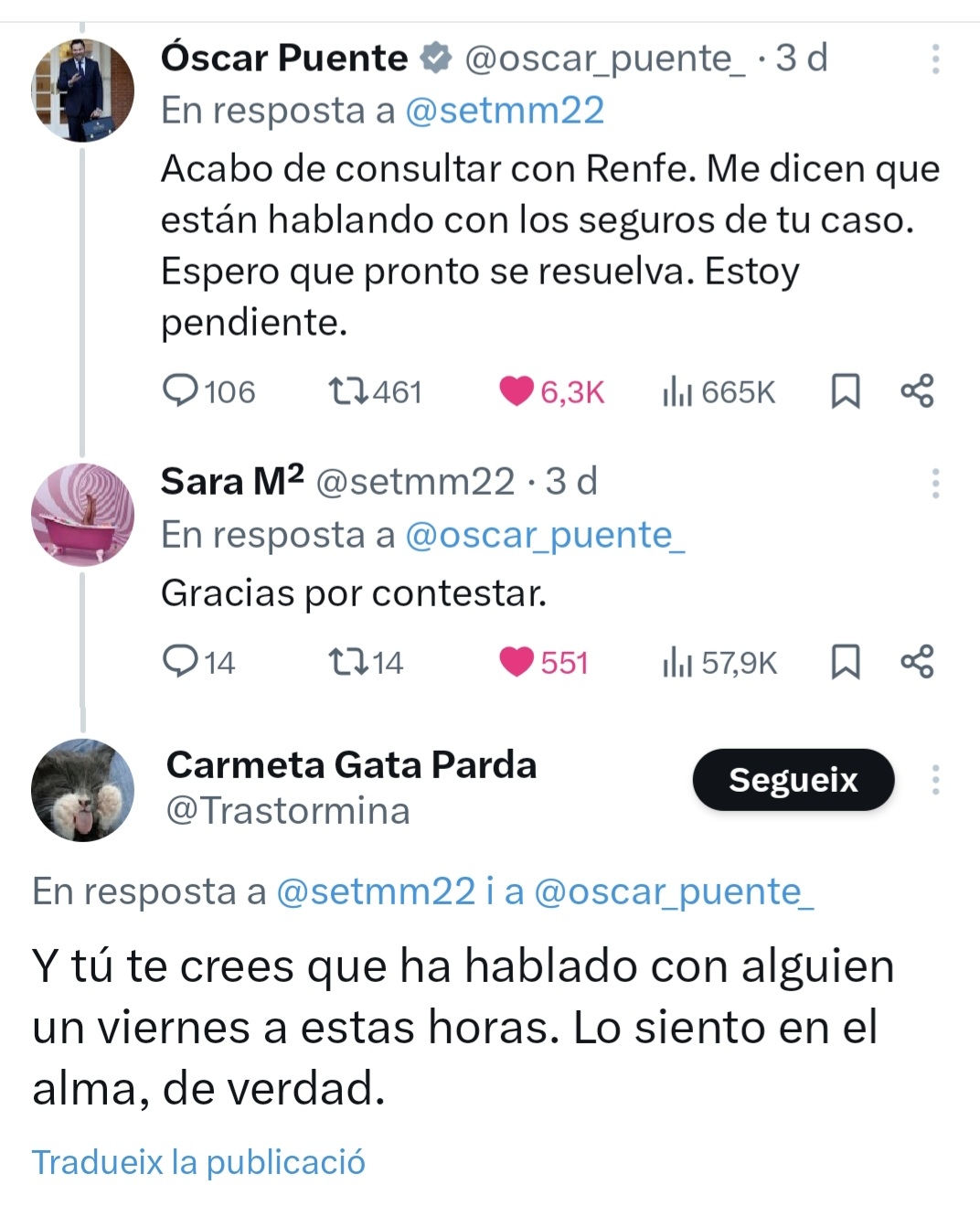The height and width of the screenshot is (1206, 980).
Task: Unlike Óscar Puente's post
Action: point(516,391)
